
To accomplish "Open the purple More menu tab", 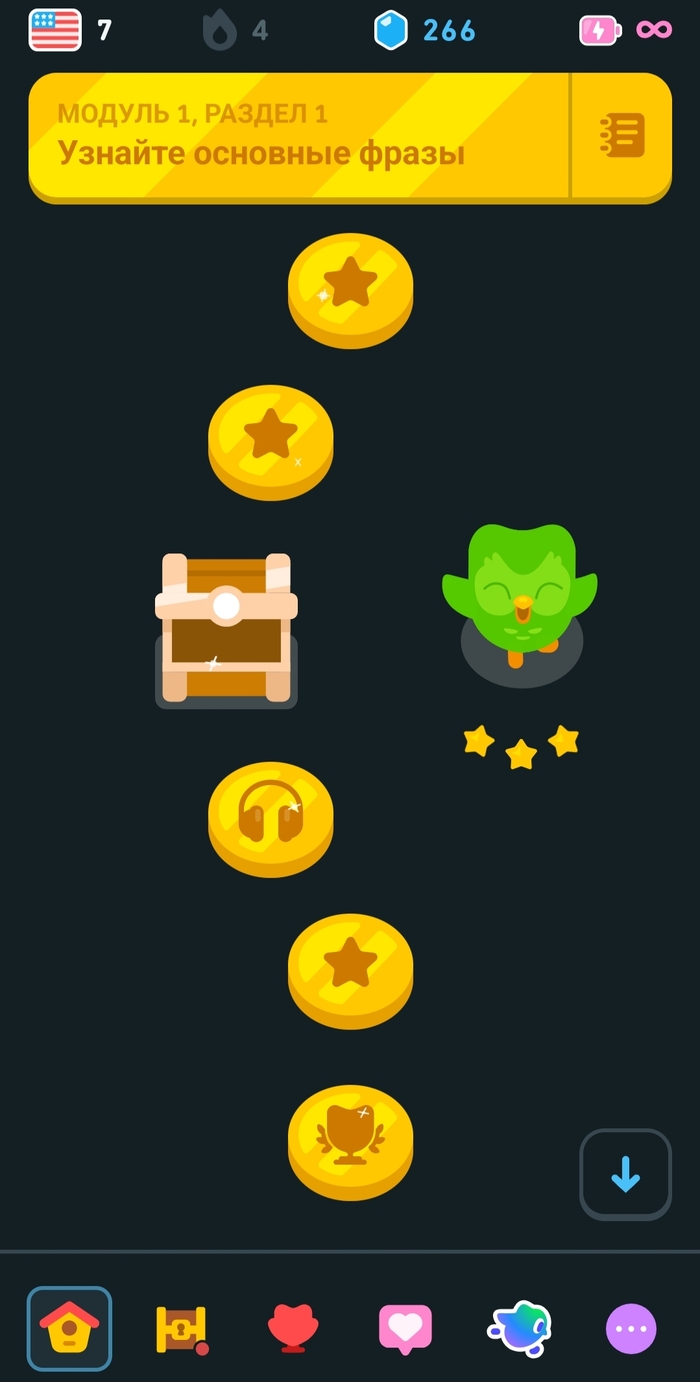I will [x=631, y=1328].
